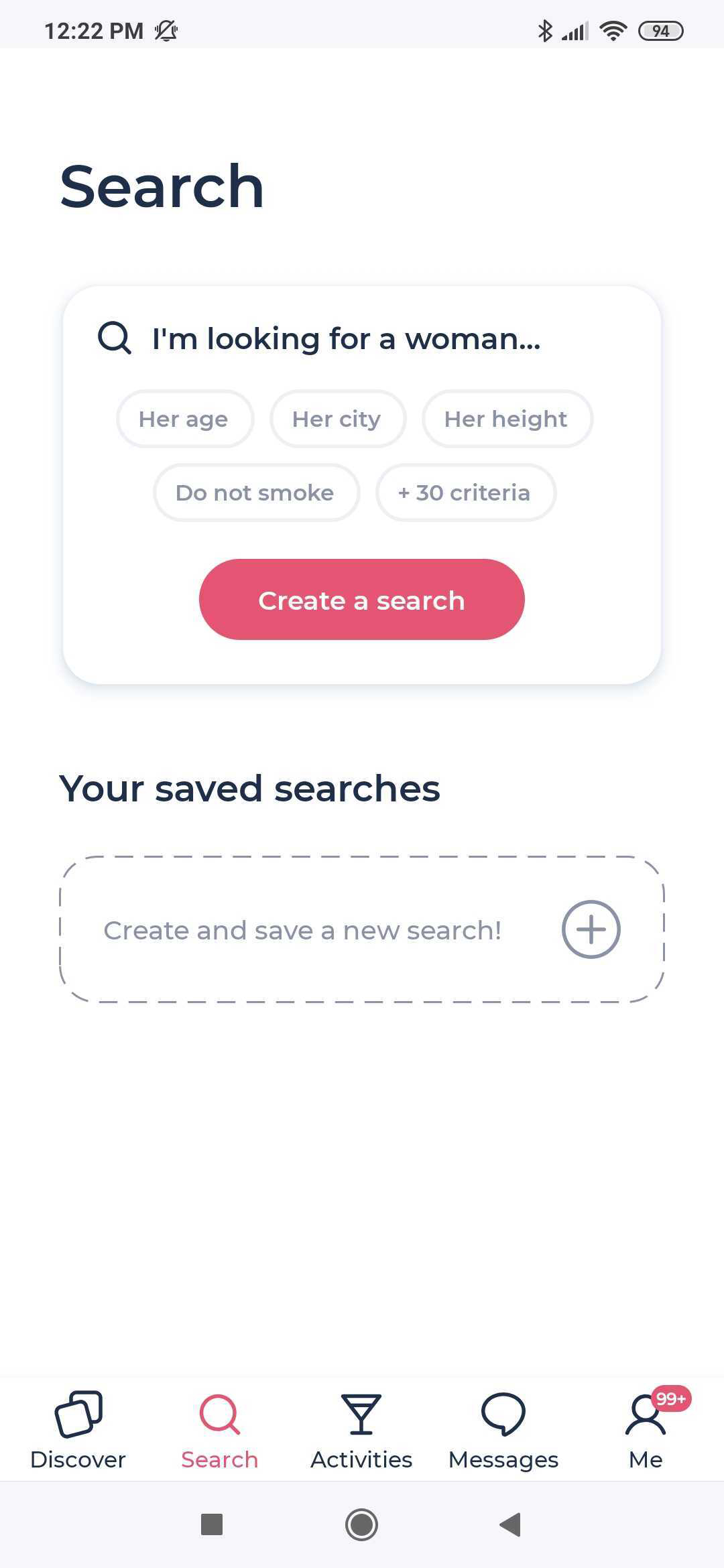
Task: Choose the Her city filter chip
Action: (337, 419)
